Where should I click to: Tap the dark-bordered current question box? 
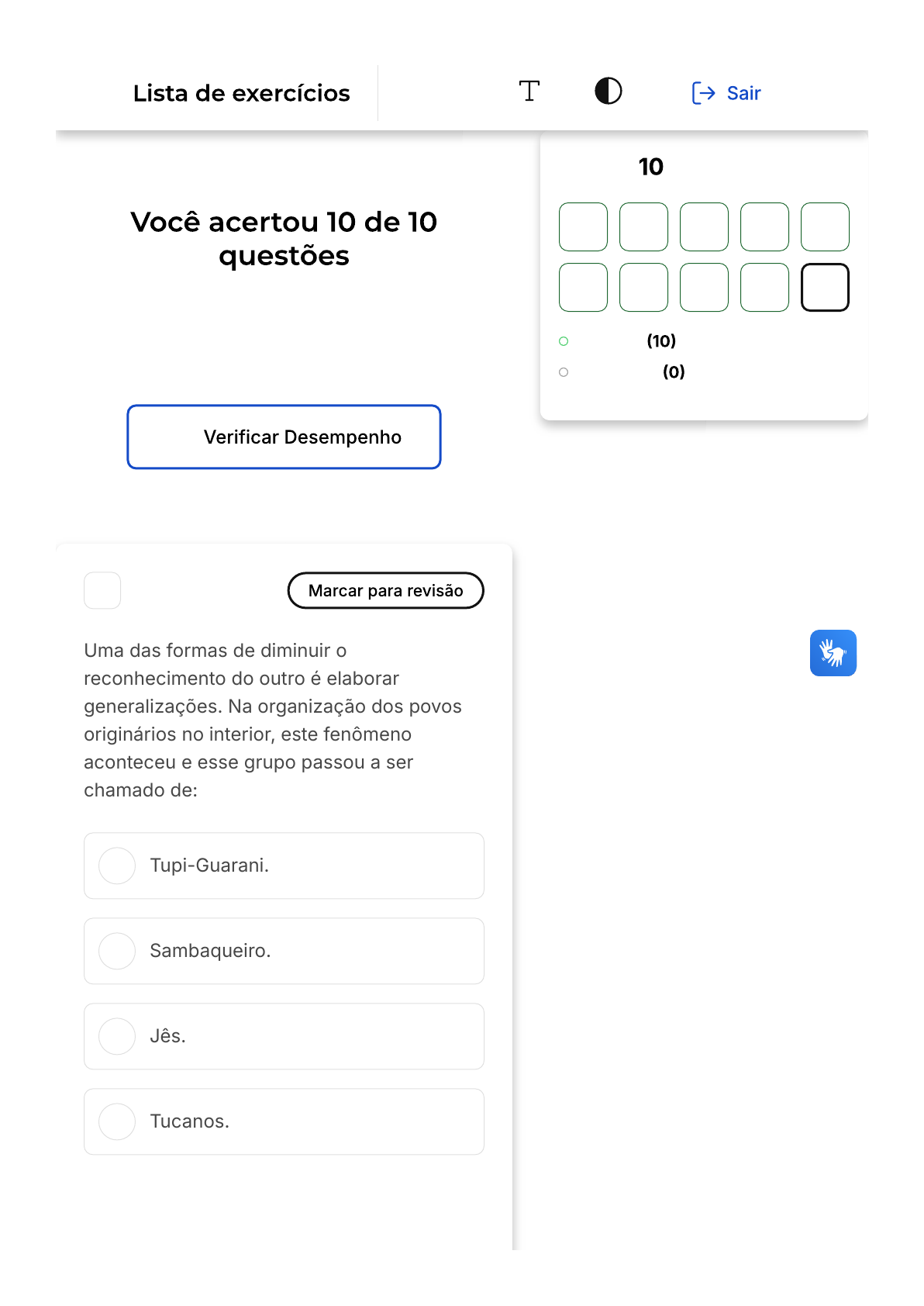825,288
